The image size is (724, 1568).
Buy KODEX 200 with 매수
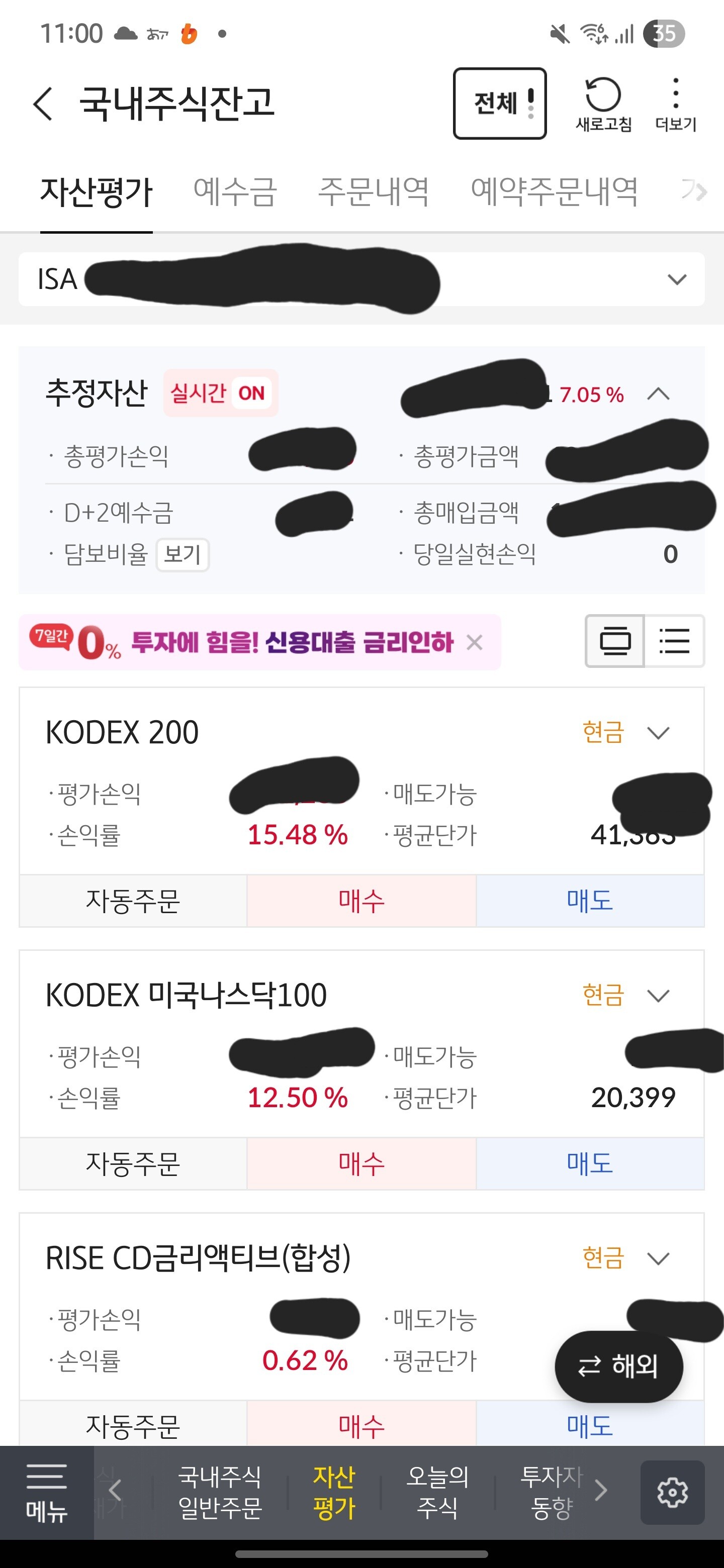(x=361, y=901)
